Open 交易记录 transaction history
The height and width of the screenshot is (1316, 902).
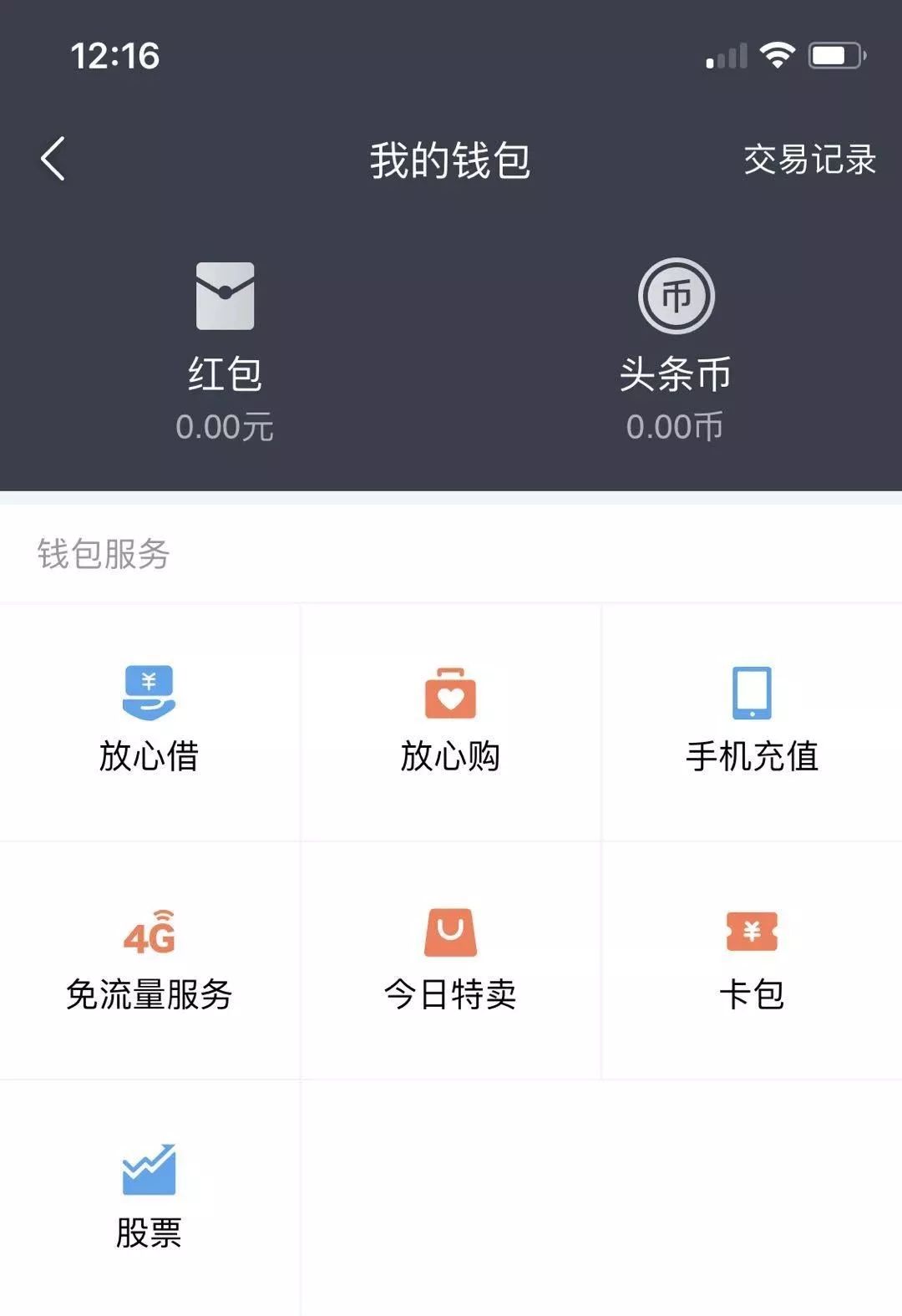tap(808, 160)
